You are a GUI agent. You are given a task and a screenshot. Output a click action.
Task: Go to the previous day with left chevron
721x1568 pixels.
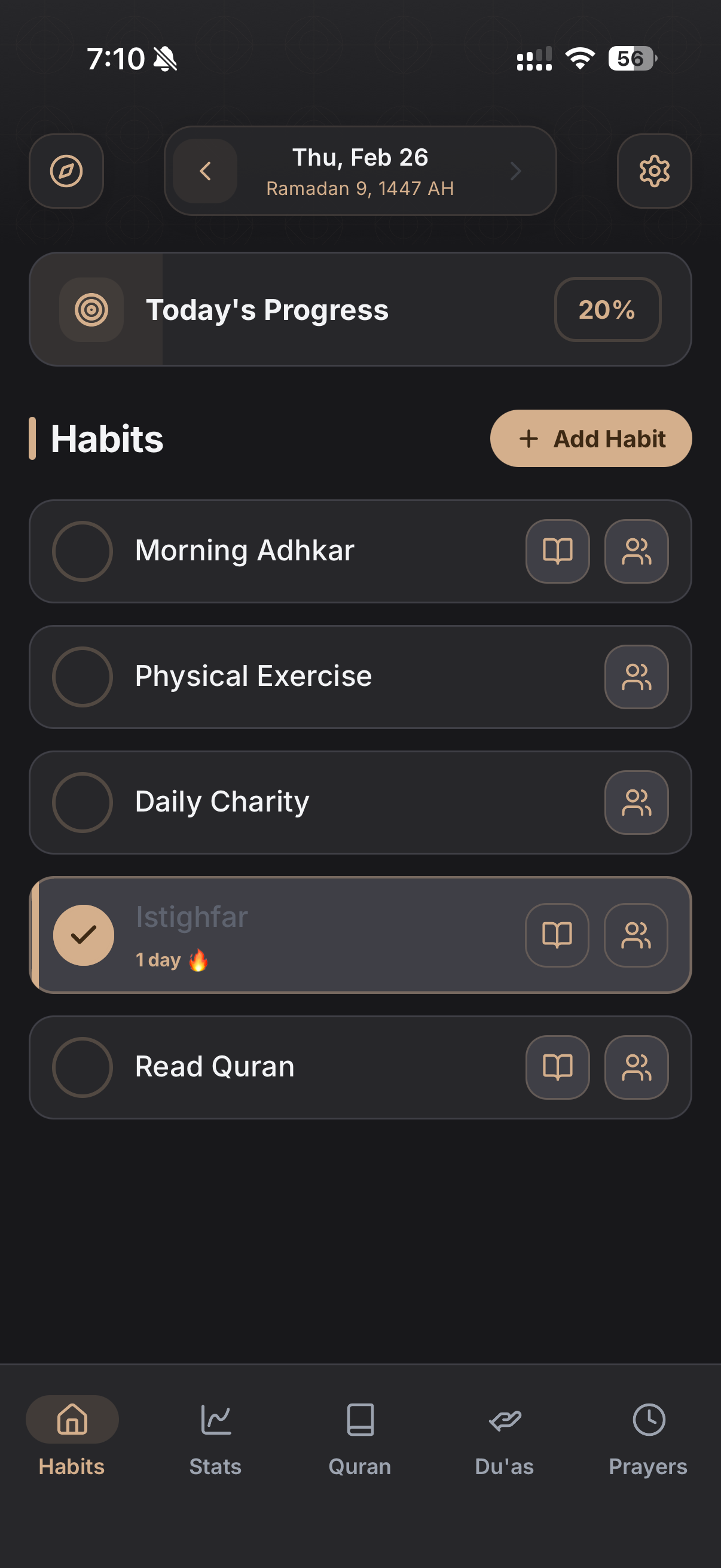[x=206, y=171]
